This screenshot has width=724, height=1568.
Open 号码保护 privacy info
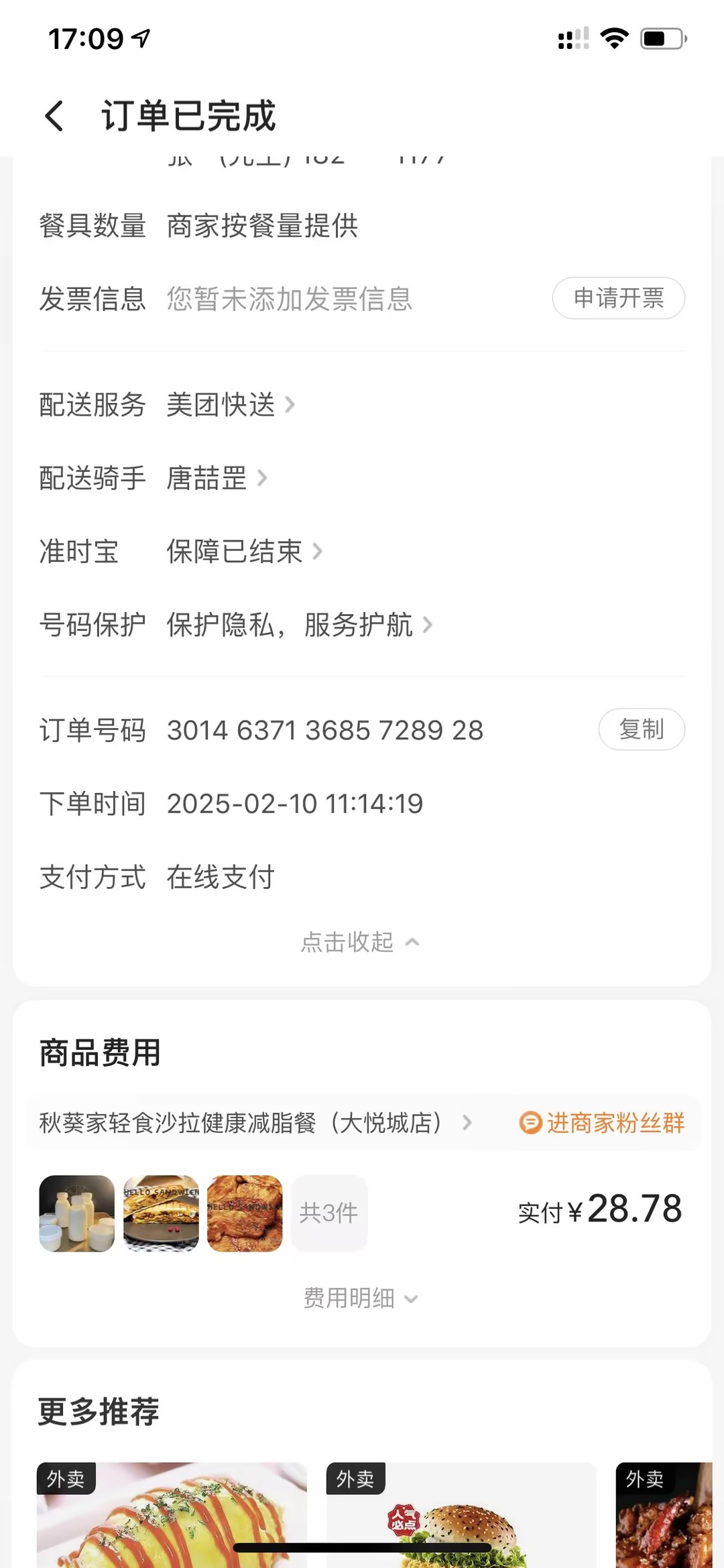pyautogui.click(x=299, y=625)
